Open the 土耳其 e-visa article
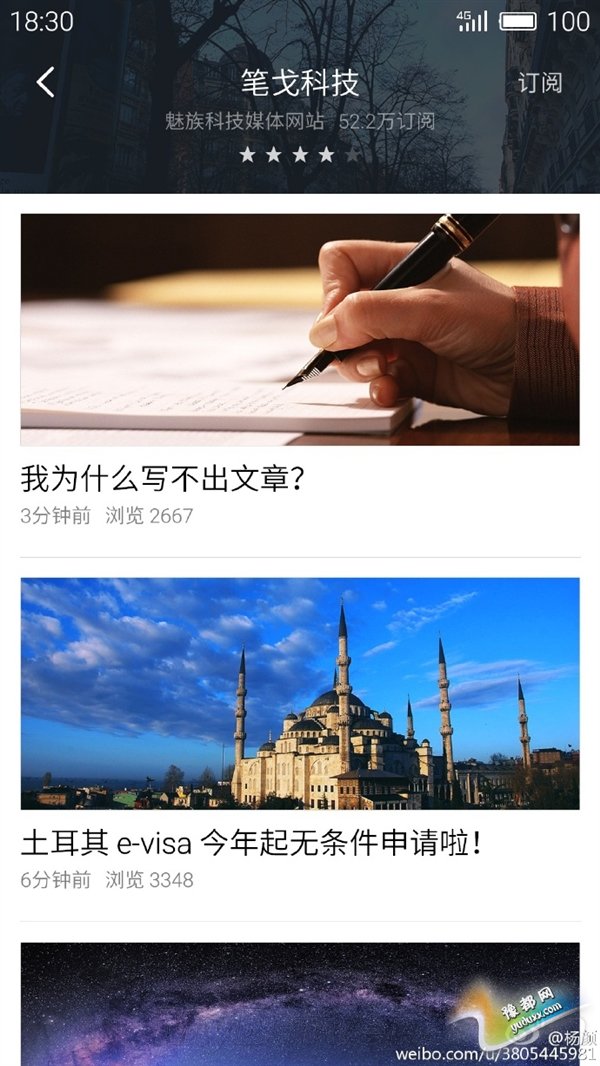Image resolution: width=600 pixels, height=1066 pixels. click(x=252, y=843)
